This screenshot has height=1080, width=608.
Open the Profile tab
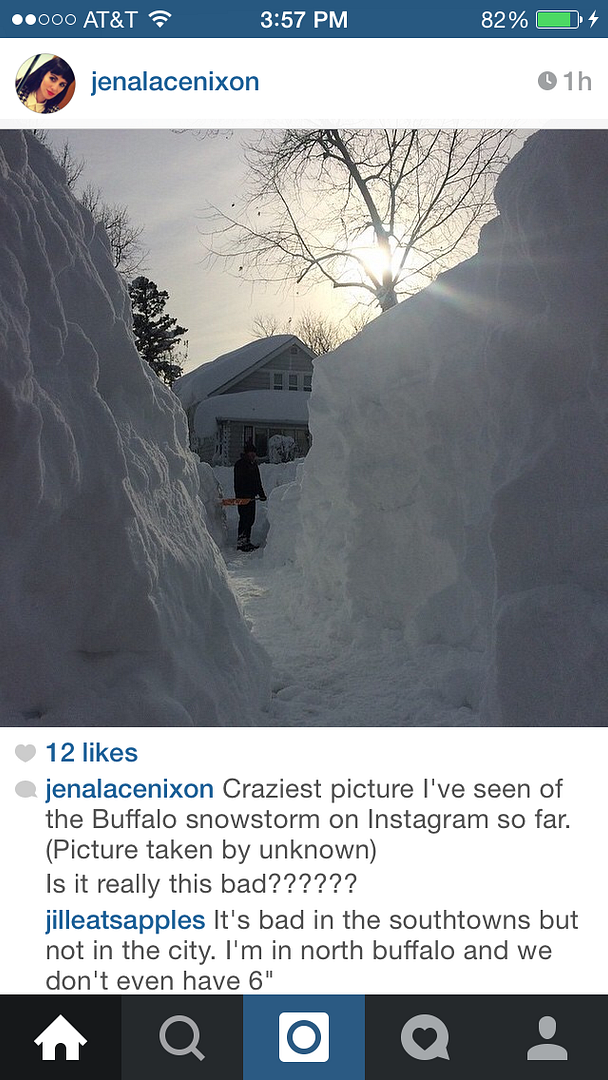(547, 1038)
